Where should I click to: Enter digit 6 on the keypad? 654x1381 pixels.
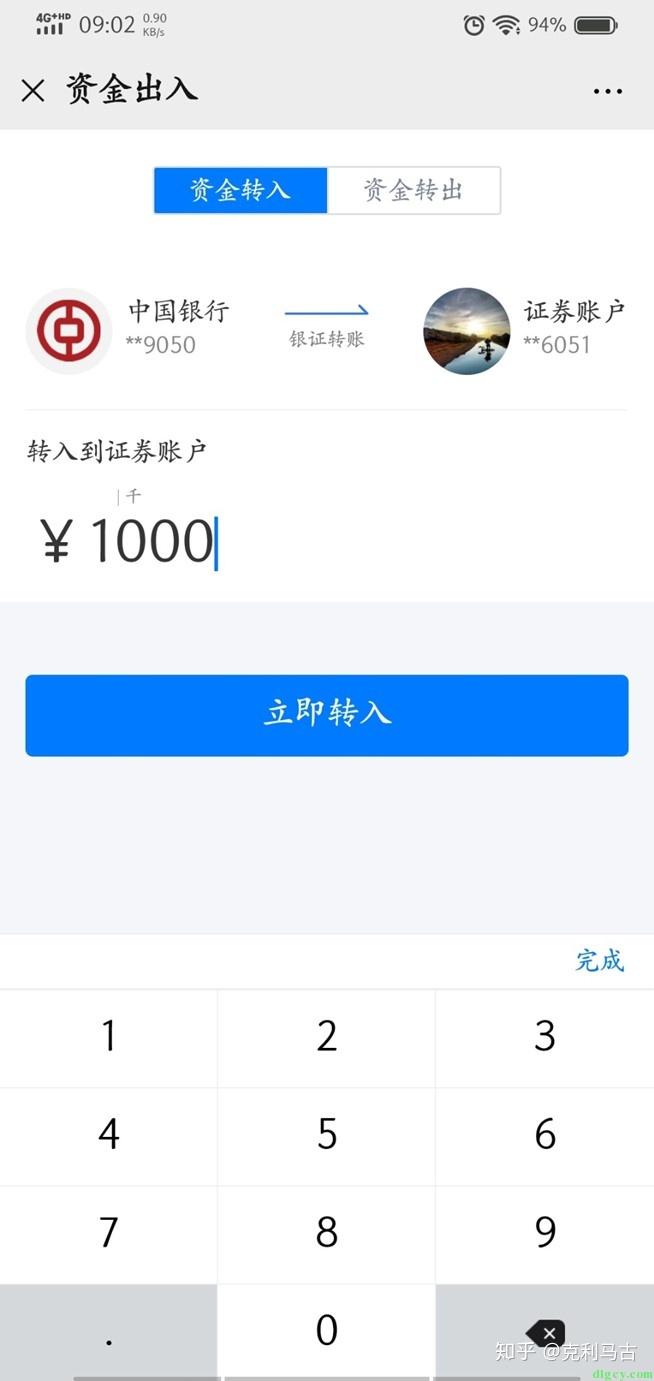pyautogui.click(x=545, y=1135)
